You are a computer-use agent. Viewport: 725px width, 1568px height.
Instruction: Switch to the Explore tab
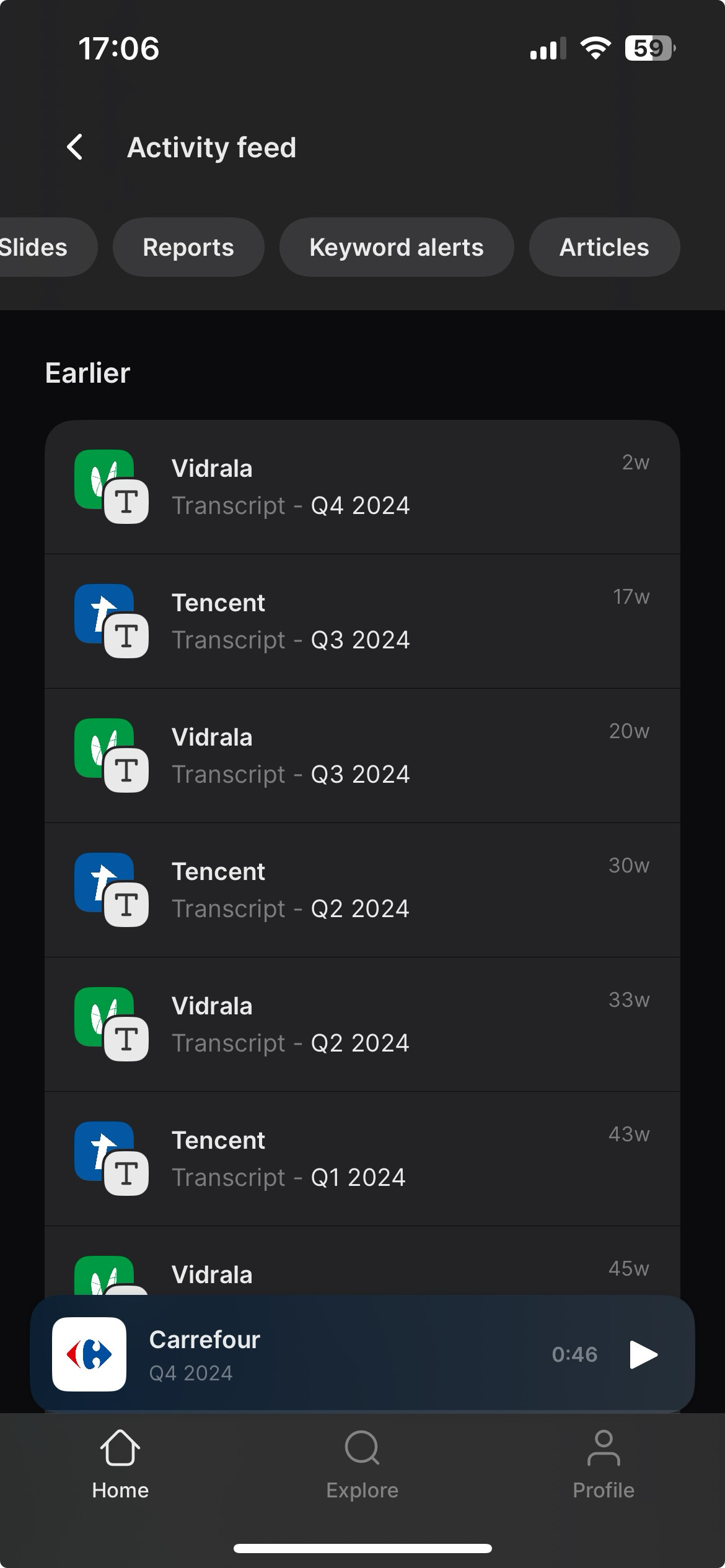362,1464
